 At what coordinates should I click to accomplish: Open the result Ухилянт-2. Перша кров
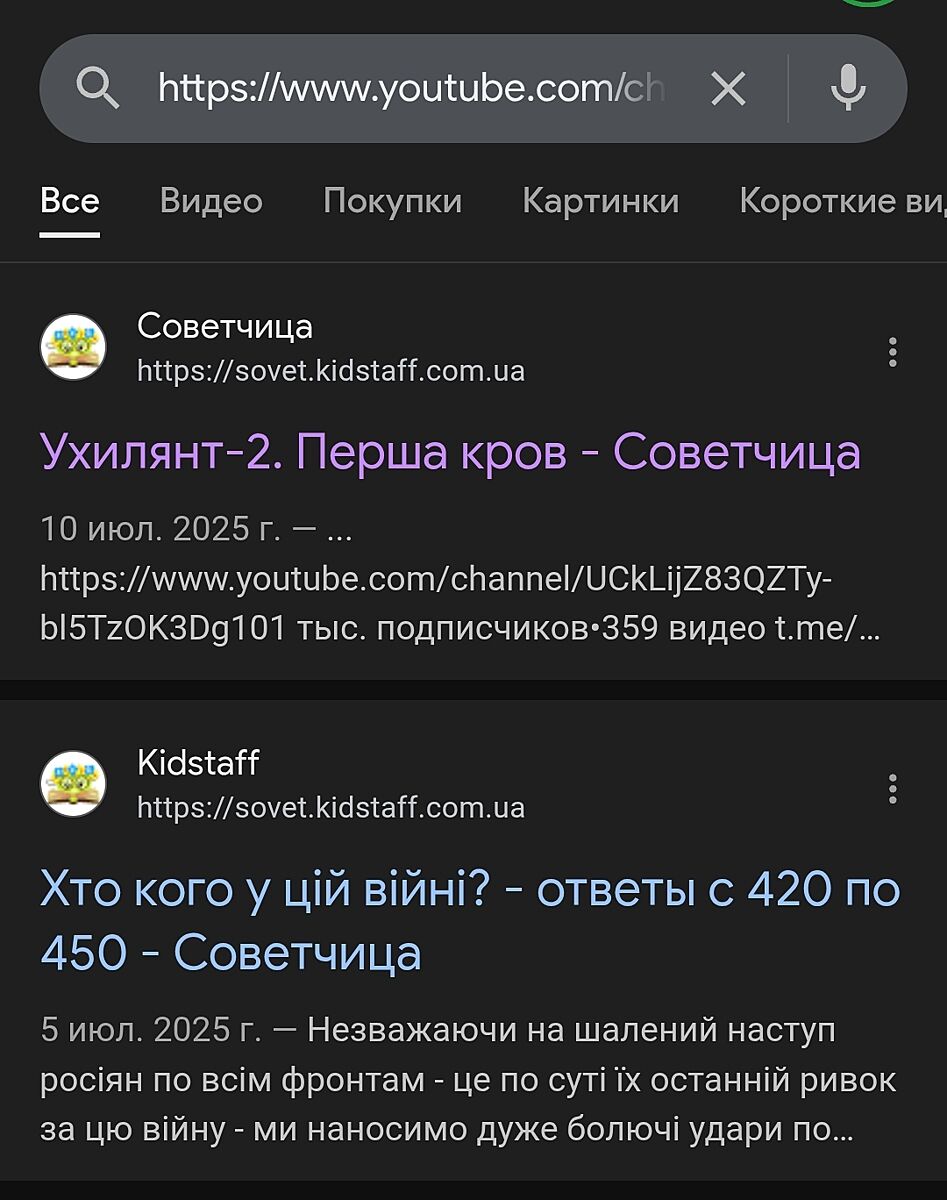pos(450,452)
